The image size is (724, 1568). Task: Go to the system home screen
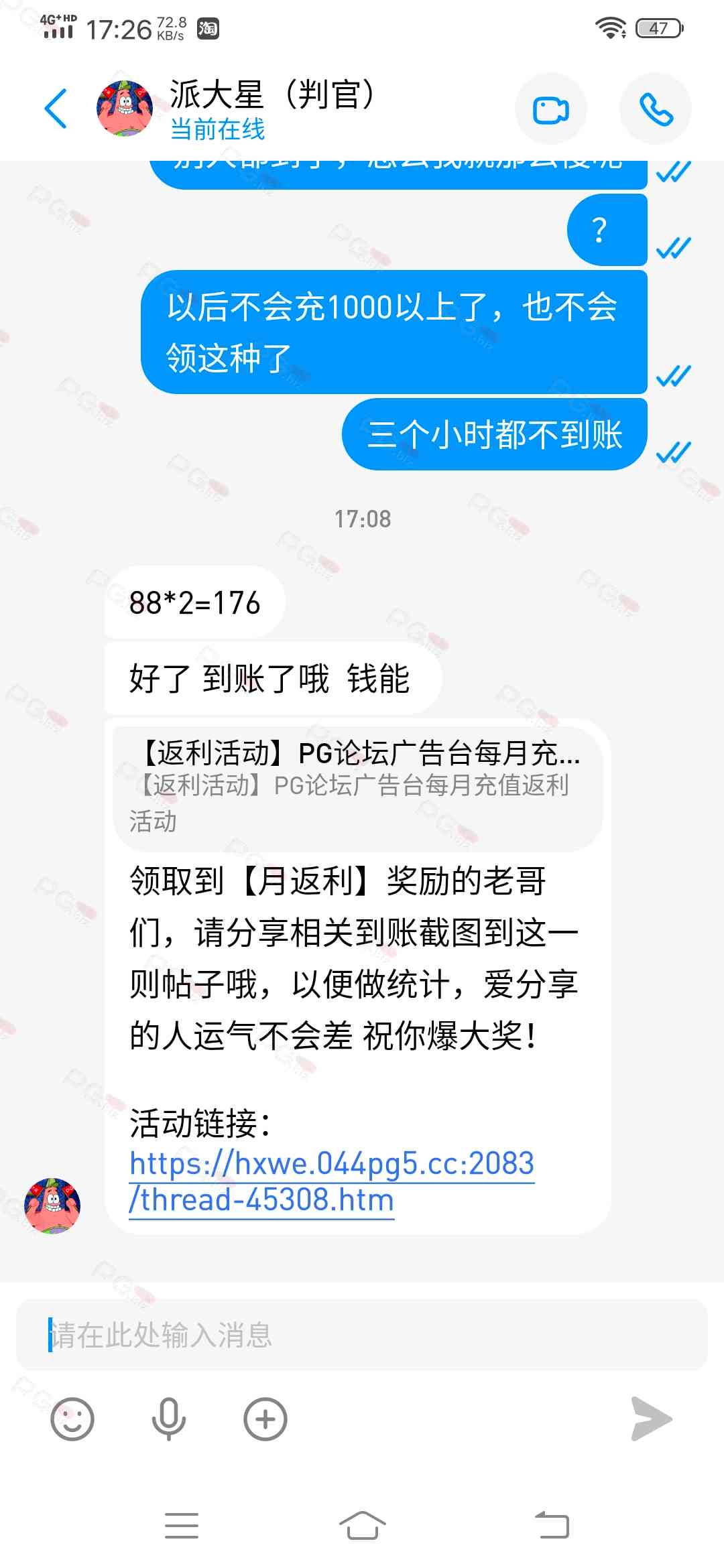click(362, 1526)
